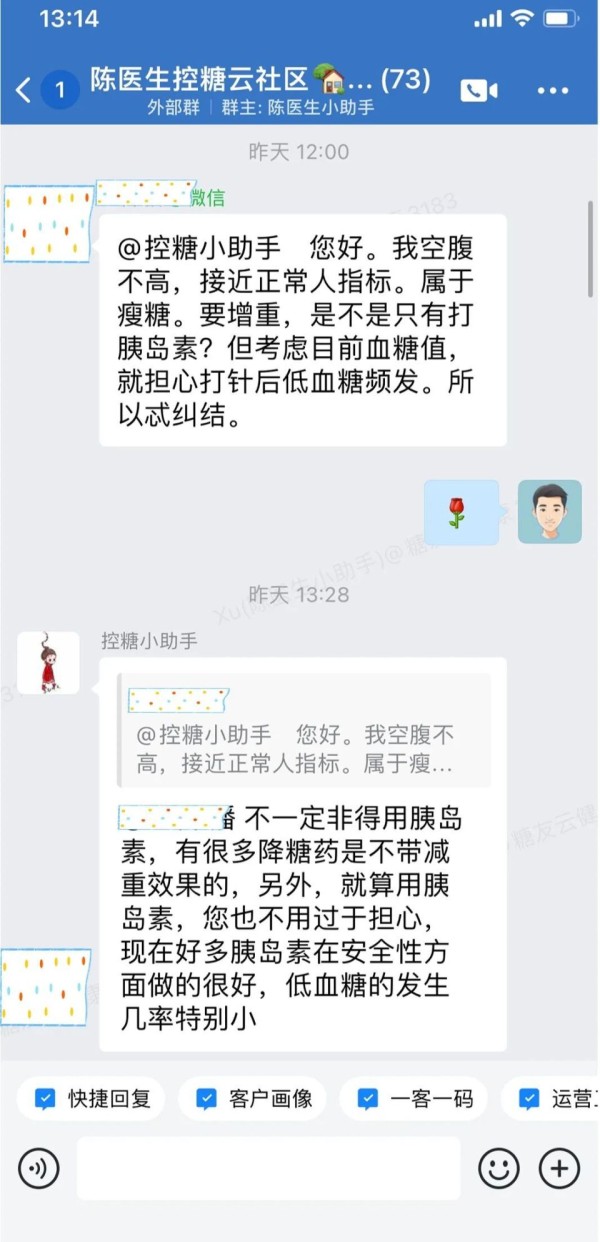
Task: Focus the message text field
Action: [x=268, y=1167]
